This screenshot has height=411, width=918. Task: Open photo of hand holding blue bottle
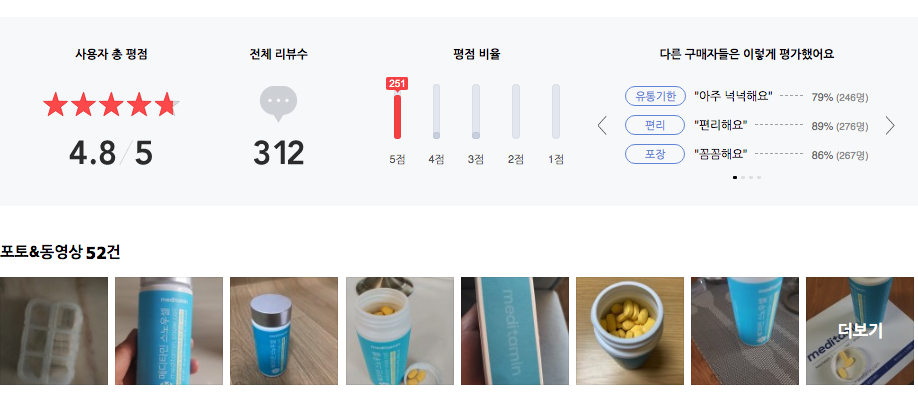[169, 331]
